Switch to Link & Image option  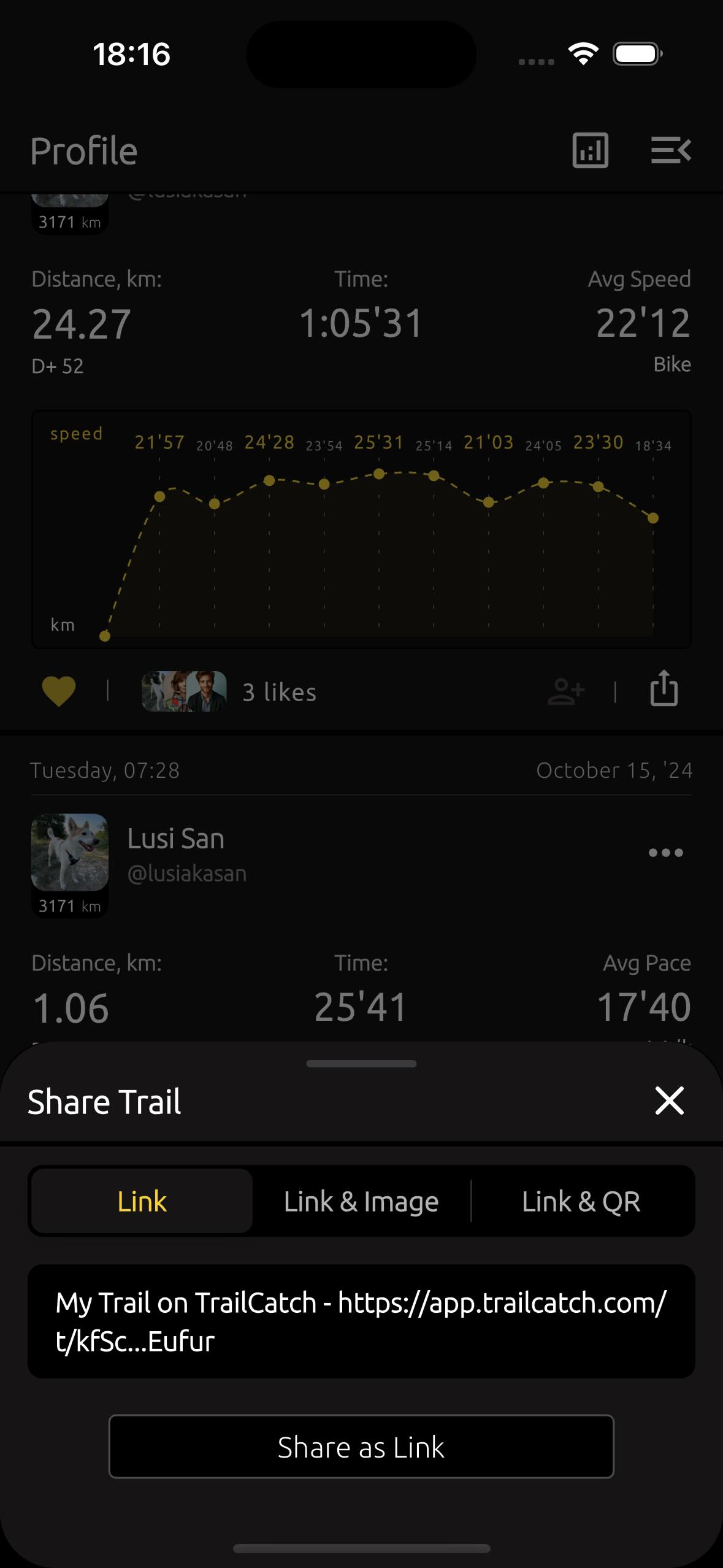click(x=361, y=1201)
